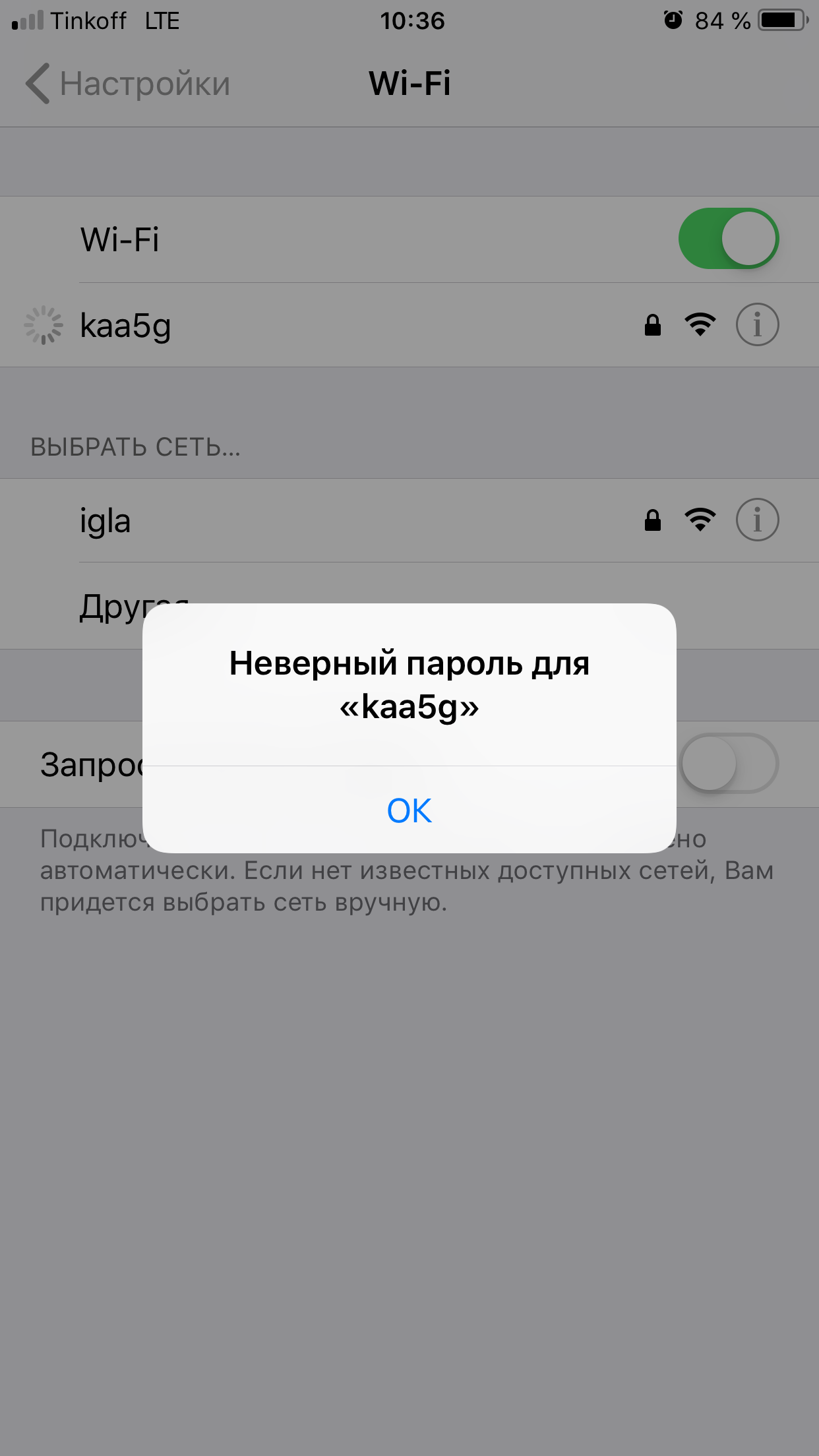The image size is (819, 1456).
Task: Turn off the Wi-Fi switch
Action: coord(728,239)
